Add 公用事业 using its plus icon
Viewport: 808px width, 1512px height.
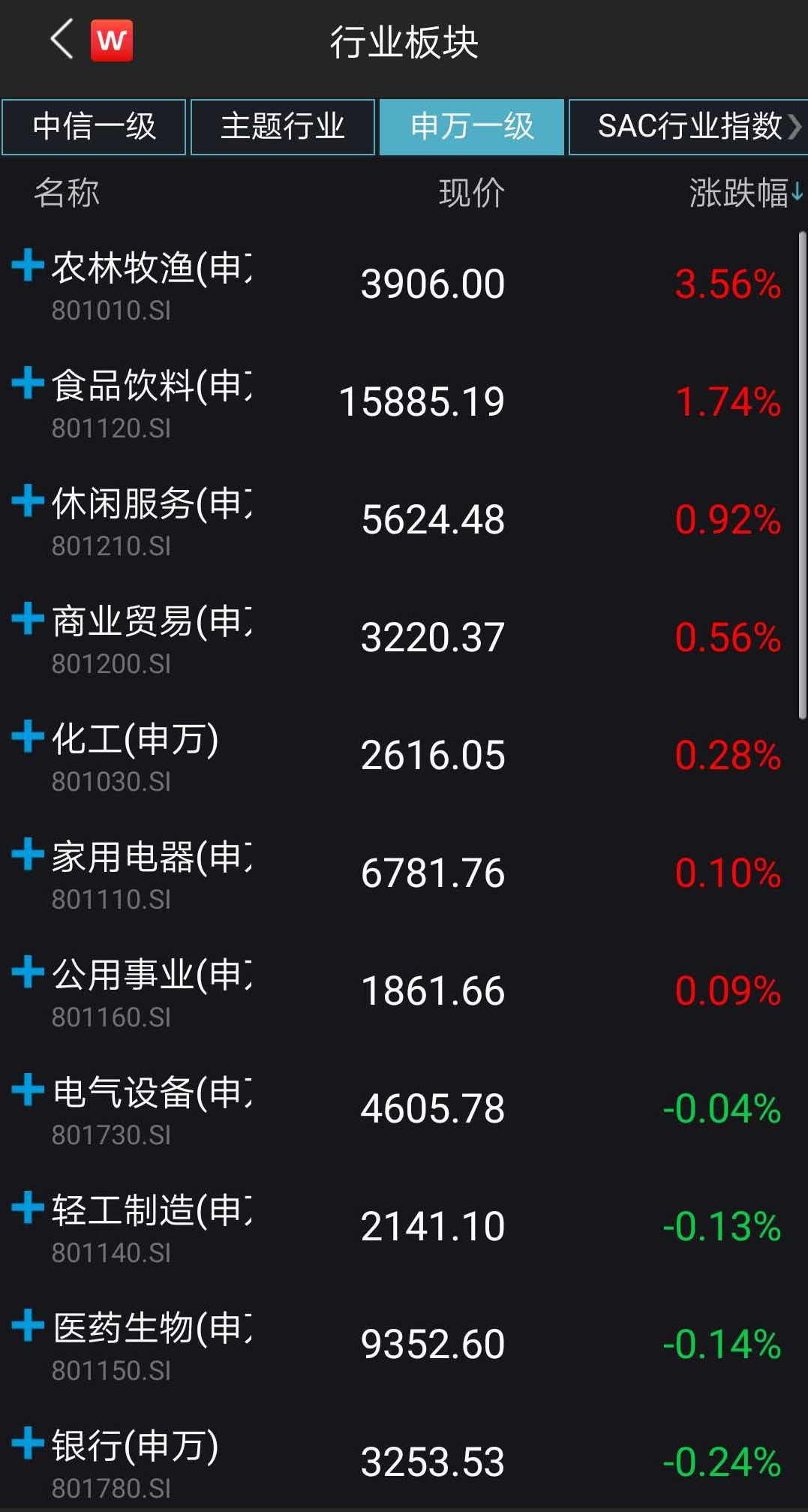tap(28, 972)
